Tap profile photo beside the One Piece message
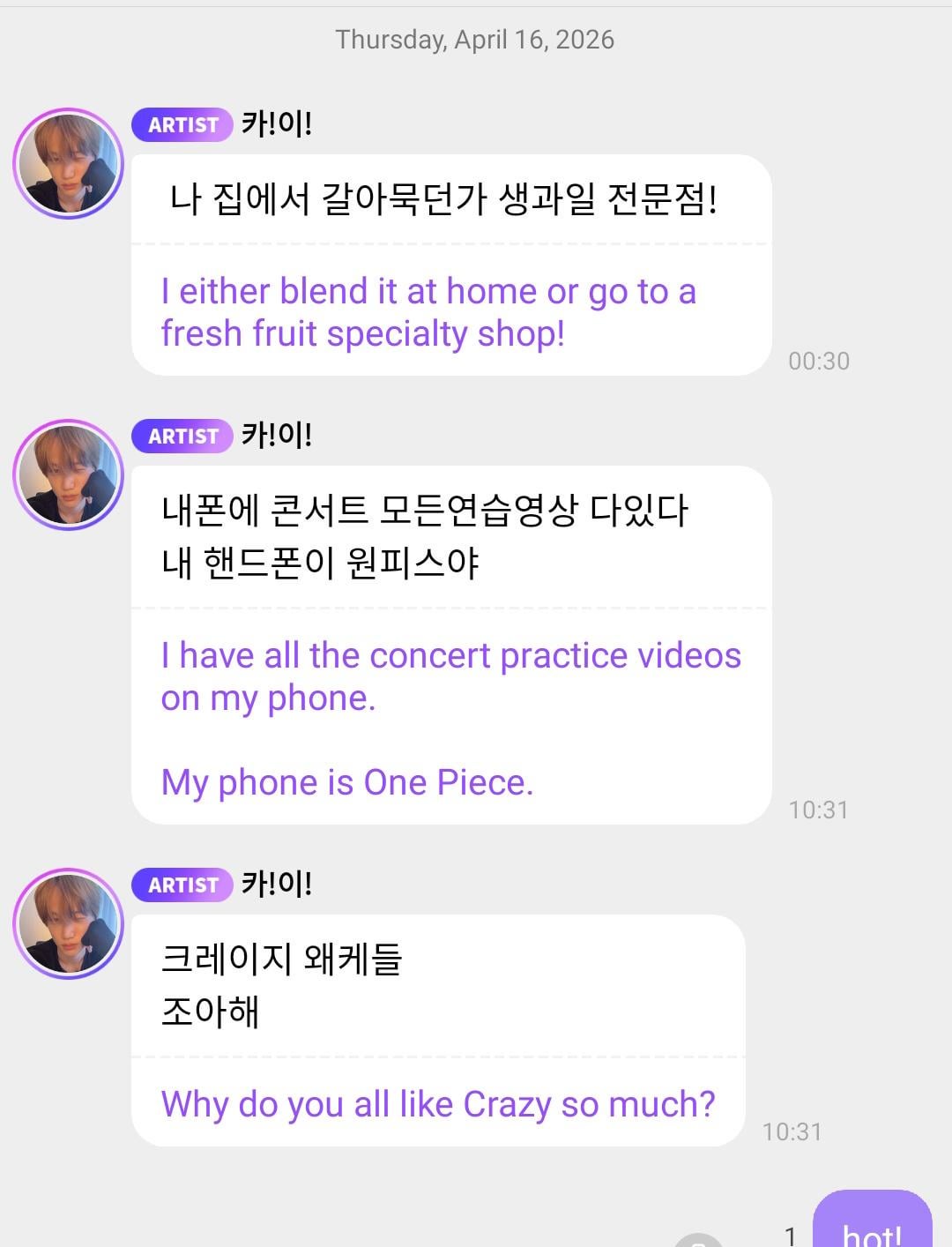 tap(68, 474)
